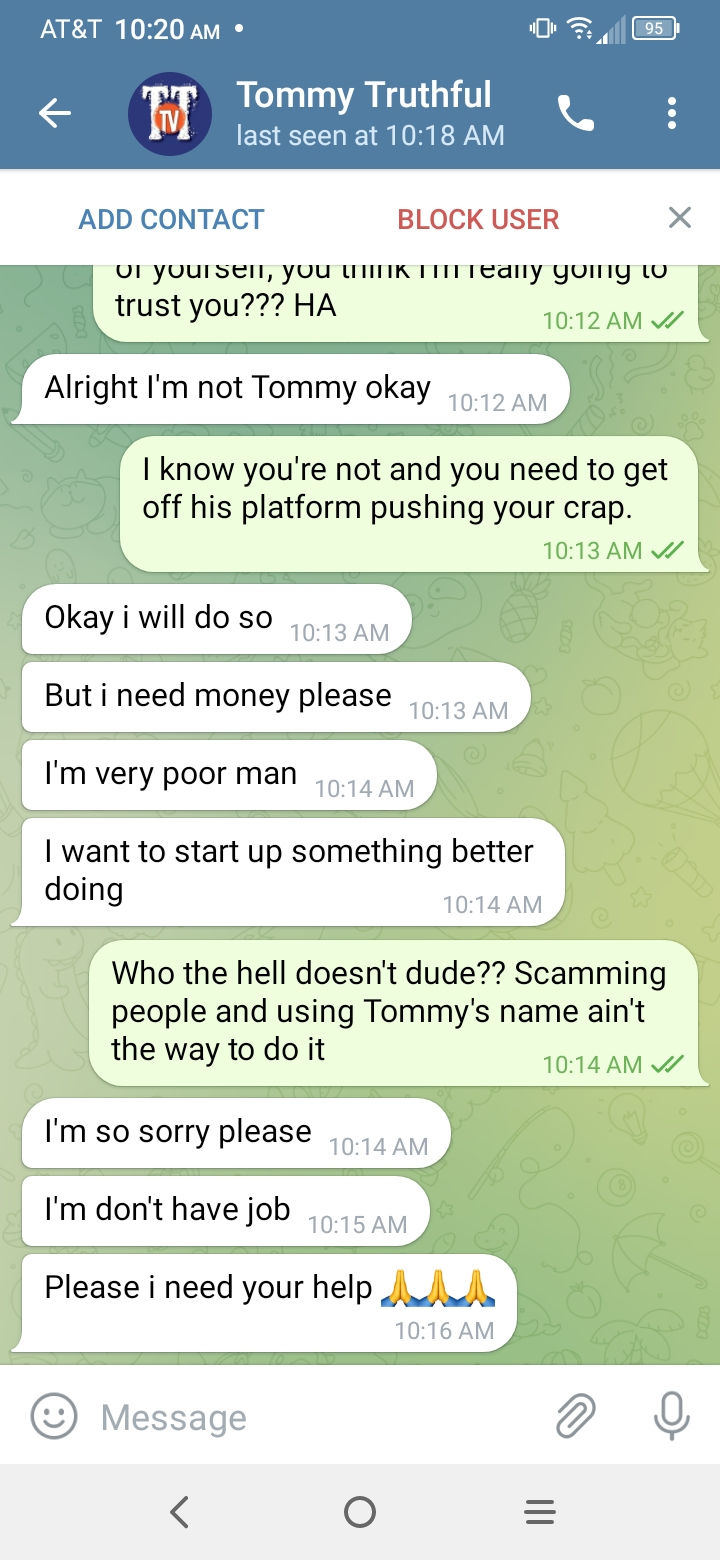This screenshot has width=720, height=1560.
Task: Open the three-dot overflow menu
Action: 672,114
